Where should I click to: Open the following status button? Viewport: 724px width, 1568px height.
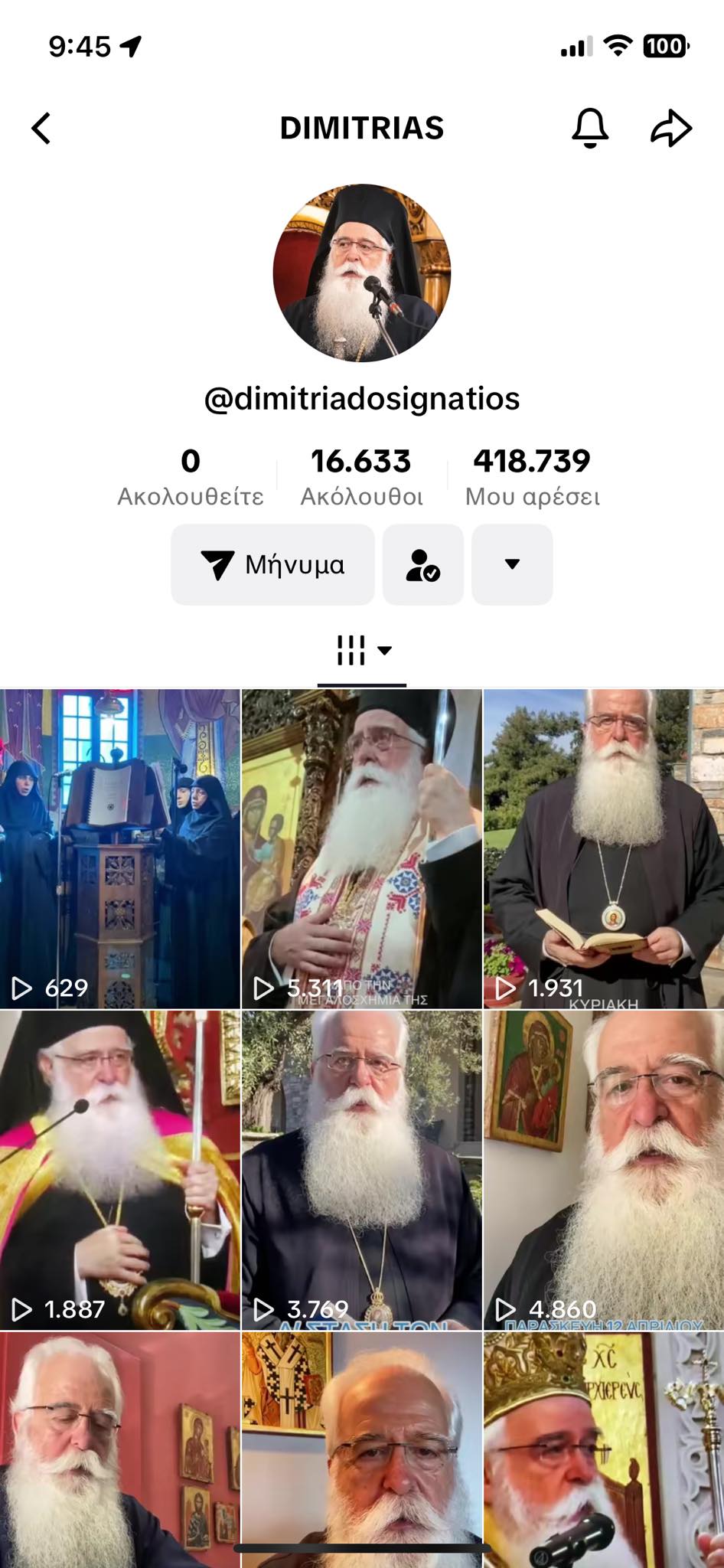[x=422, y=564]
